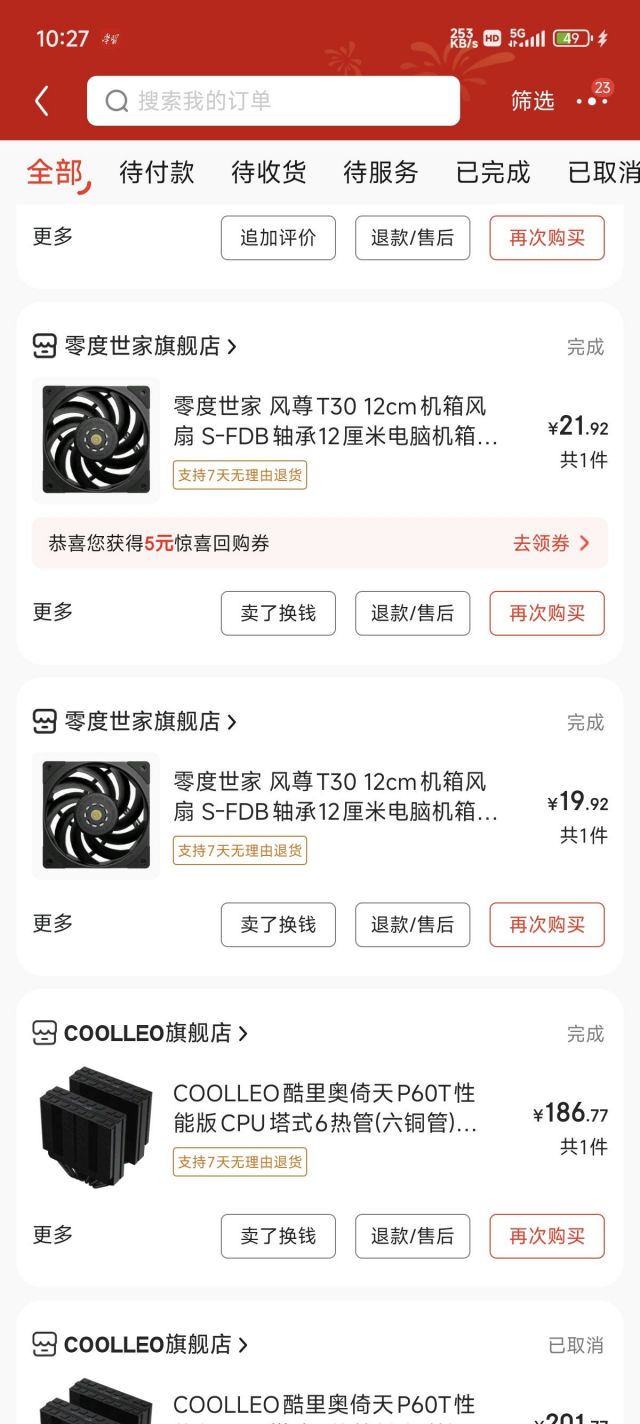Open the COOLLEO旗舰店 store of the completed order

click(147, 1033)
